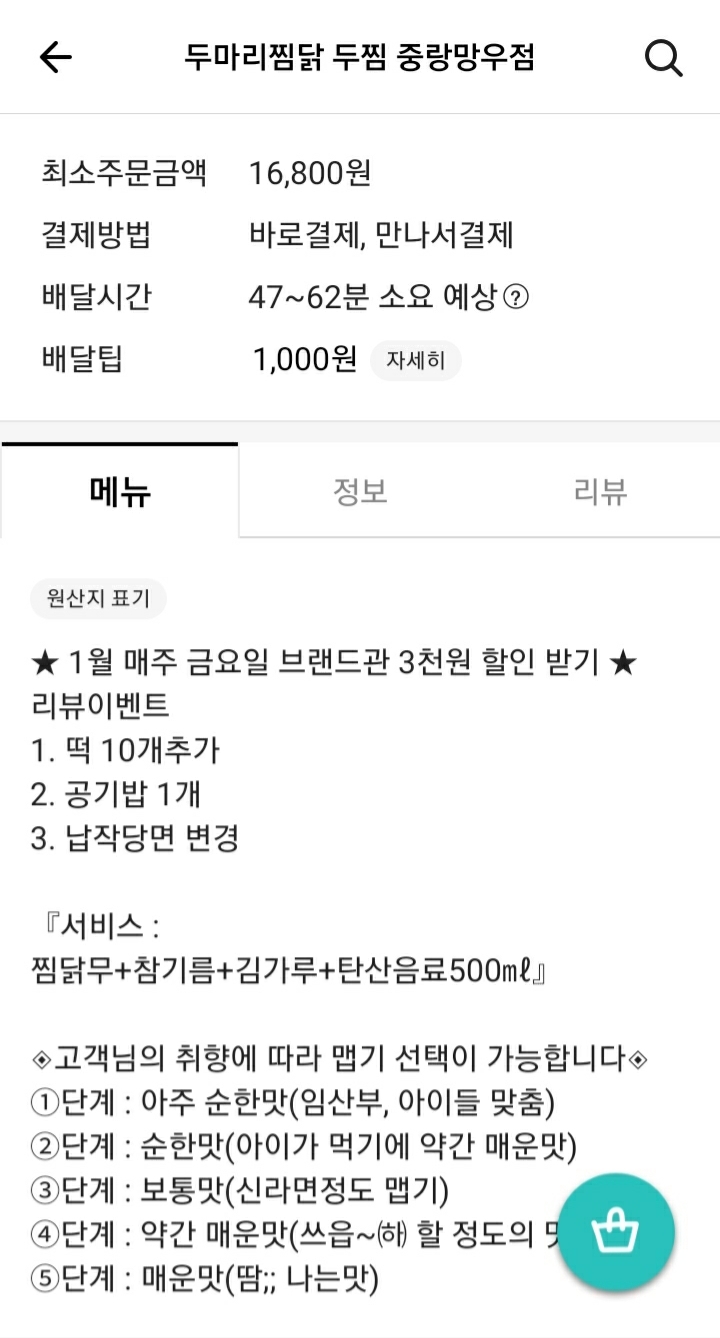Go back using the arrow icon
Viewport: 720px width, 1338px height.
click(56, 57)
